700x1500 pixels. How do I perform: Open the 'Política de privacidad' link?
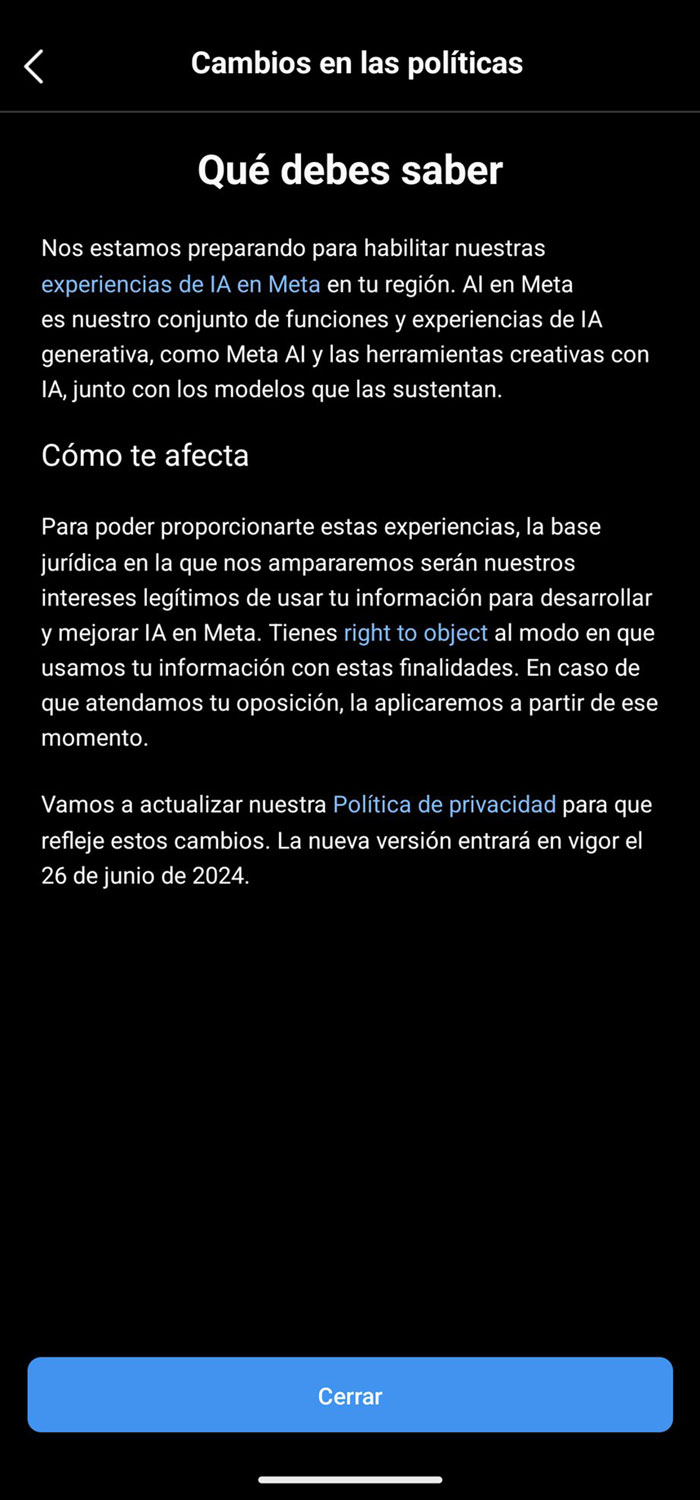click(444, 804)
